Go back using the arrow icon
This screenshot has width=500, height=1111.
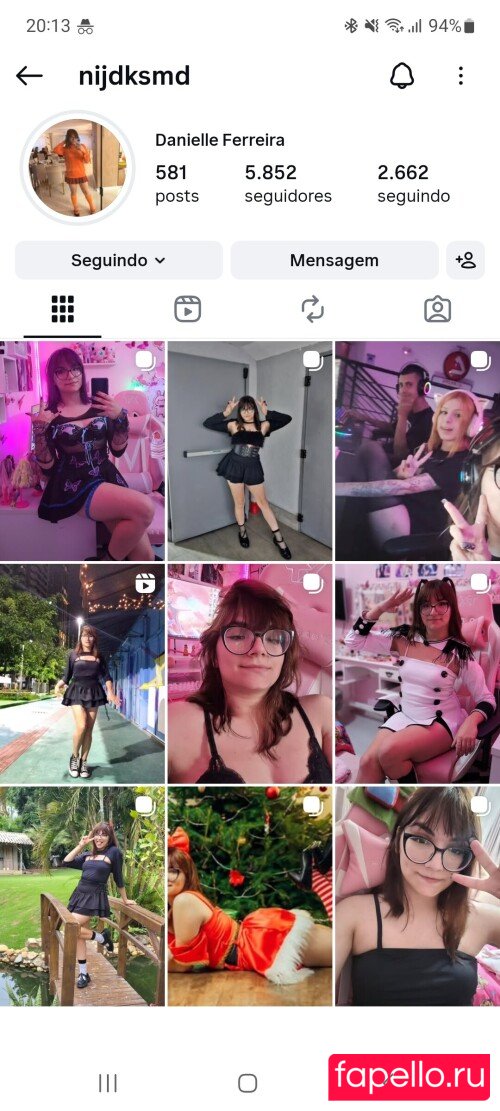(x=29, y=76)
